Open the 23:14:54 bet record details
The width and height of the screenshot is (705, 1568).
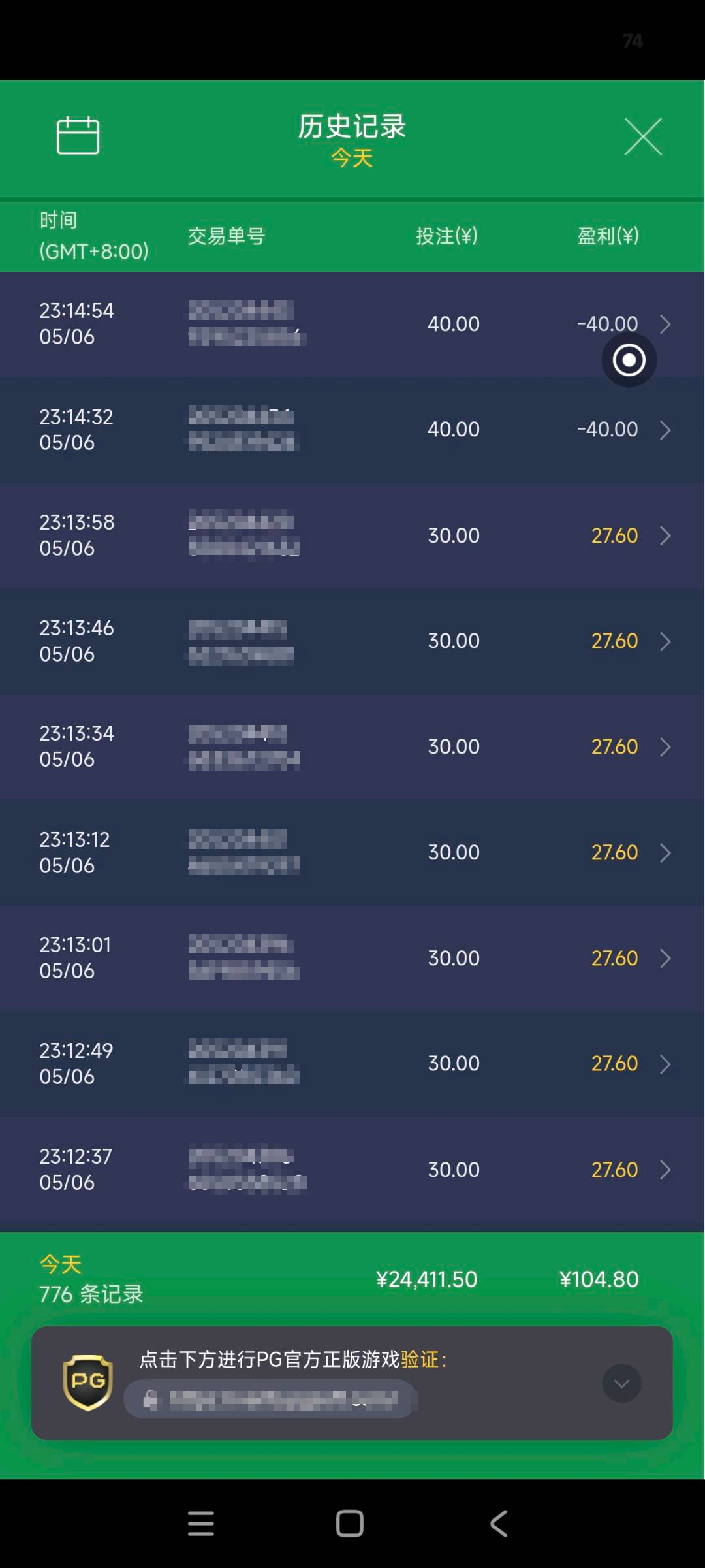pyautogui.click(x=352, y=324)
